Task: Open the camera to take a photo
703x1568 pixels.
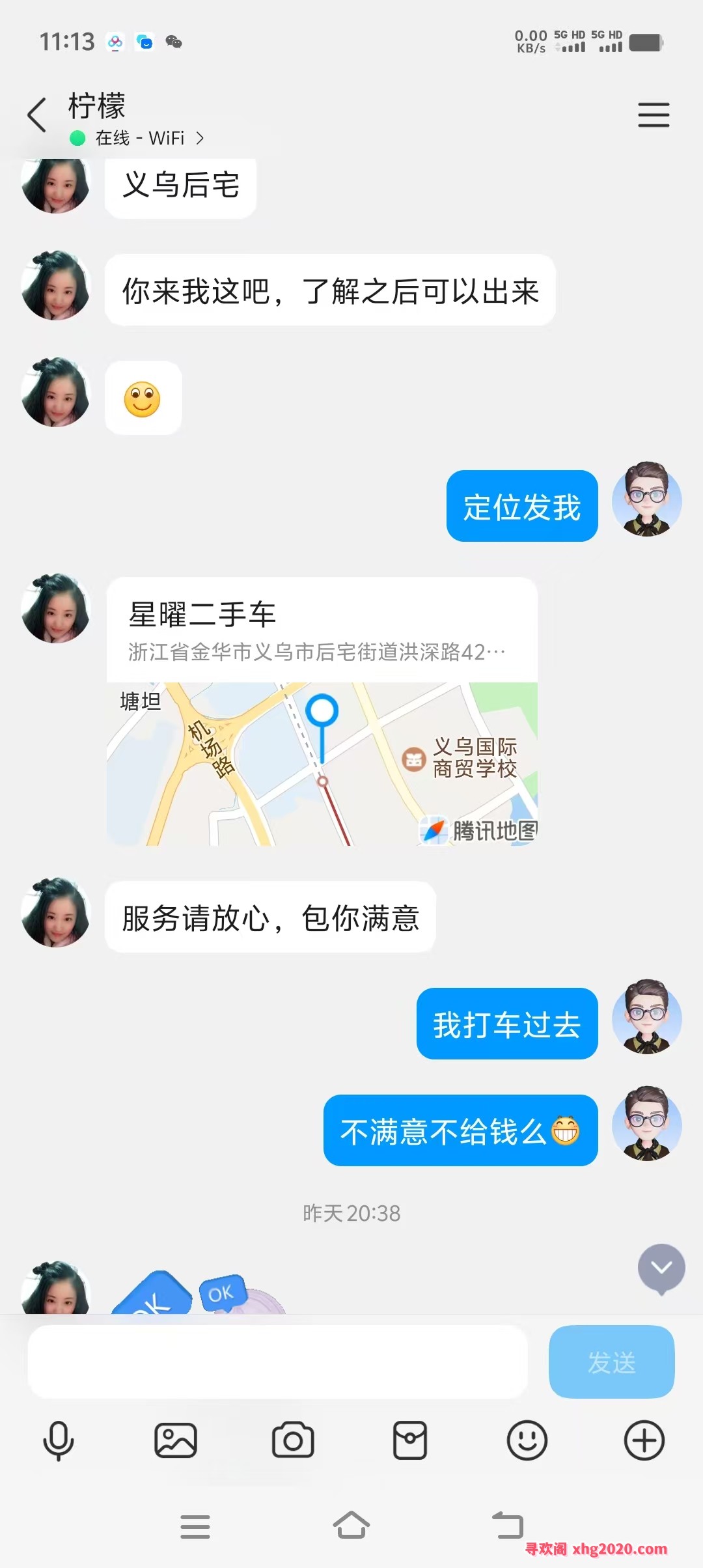Action: [293, 1440]
